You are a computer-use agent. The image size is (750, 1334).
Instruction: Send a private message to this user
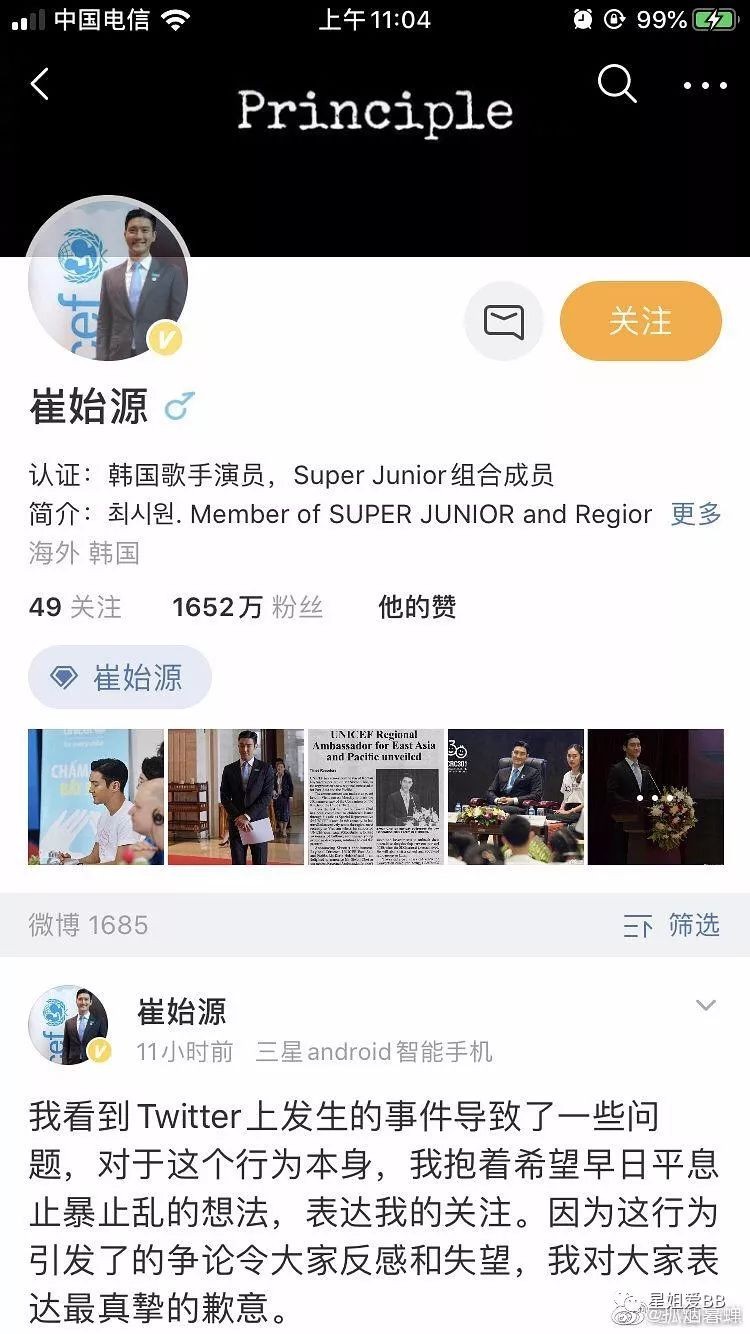(504, 321)
